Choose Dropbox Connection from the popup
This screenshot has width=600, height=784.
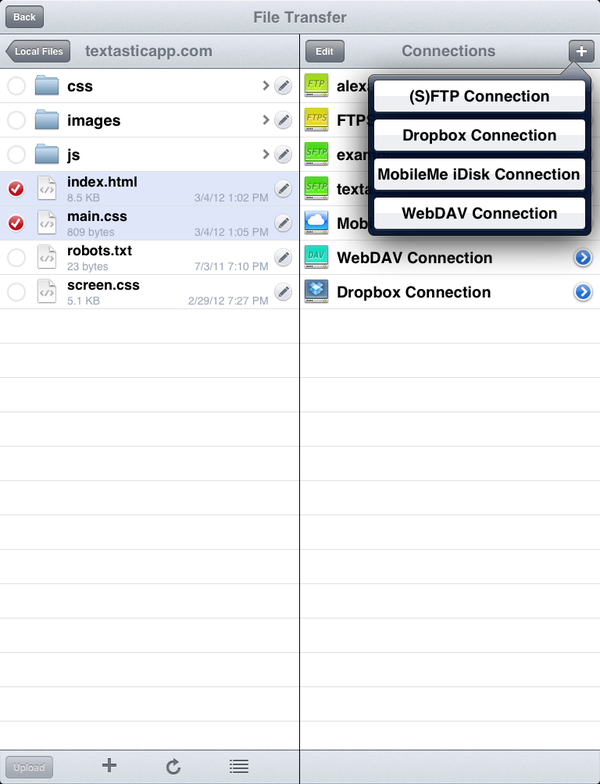coord(479,135)
